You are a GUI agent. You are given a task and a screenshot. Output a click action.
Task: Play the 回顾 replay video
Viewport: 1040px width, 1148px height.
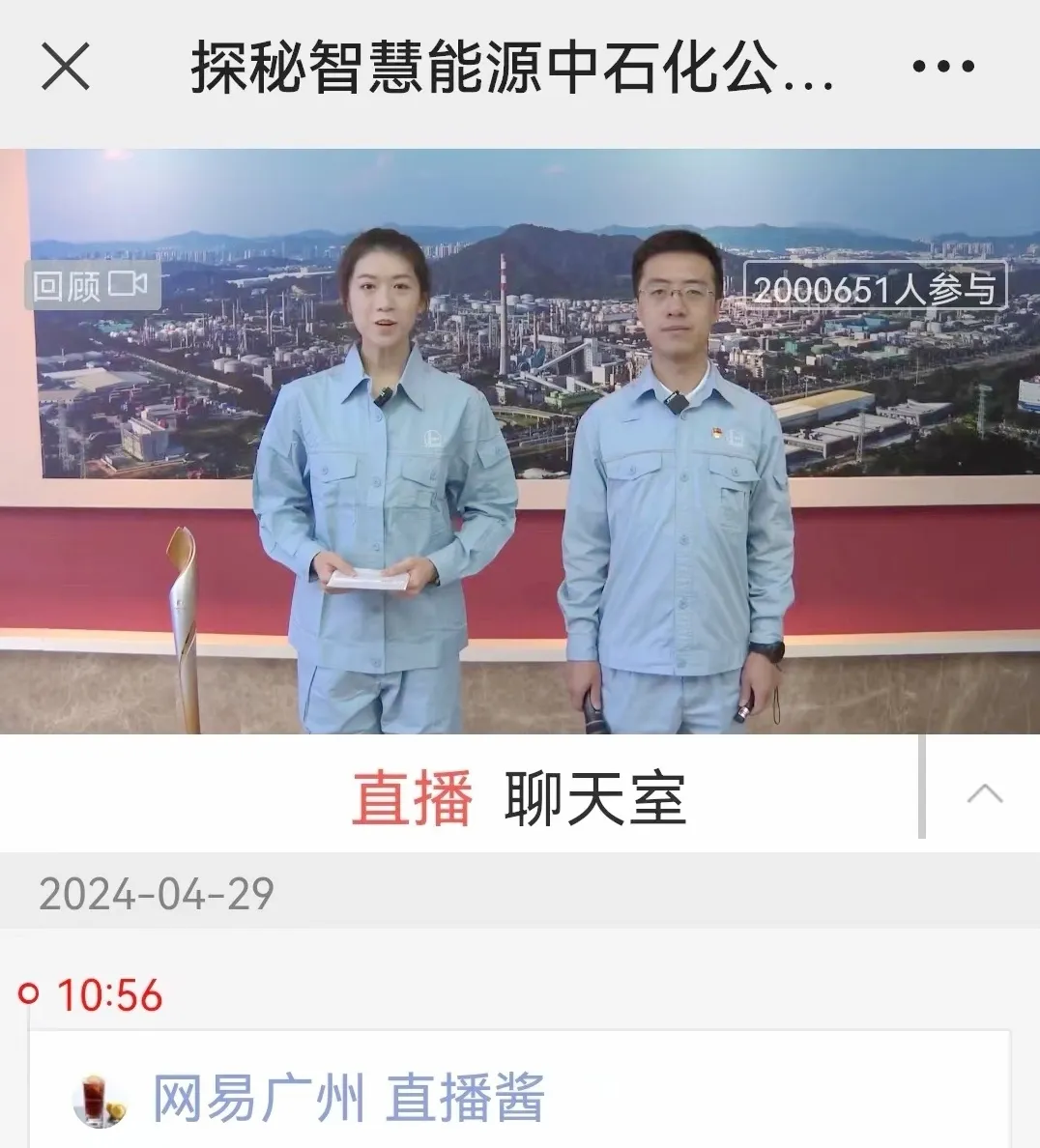[91, 286]
